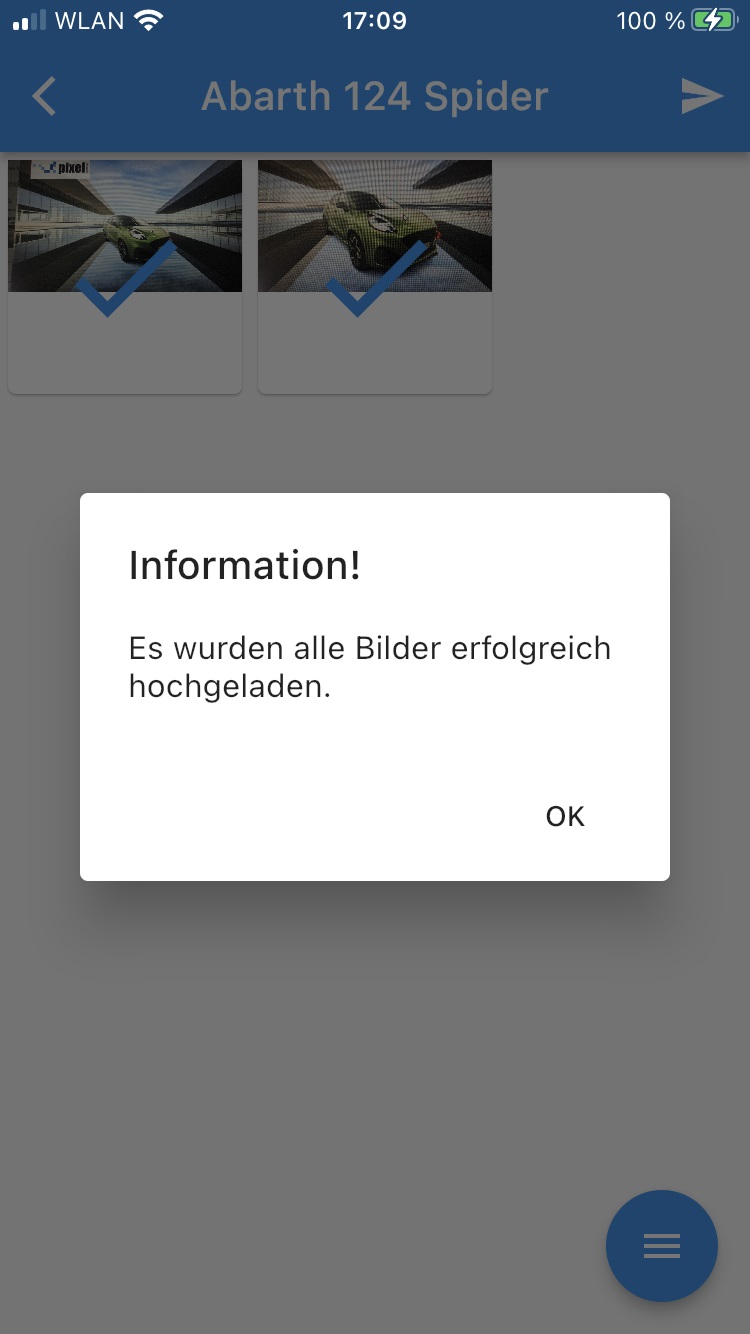Open the floating menu button
This screenshot has height=1334, width=750.
click(662, 1246)
